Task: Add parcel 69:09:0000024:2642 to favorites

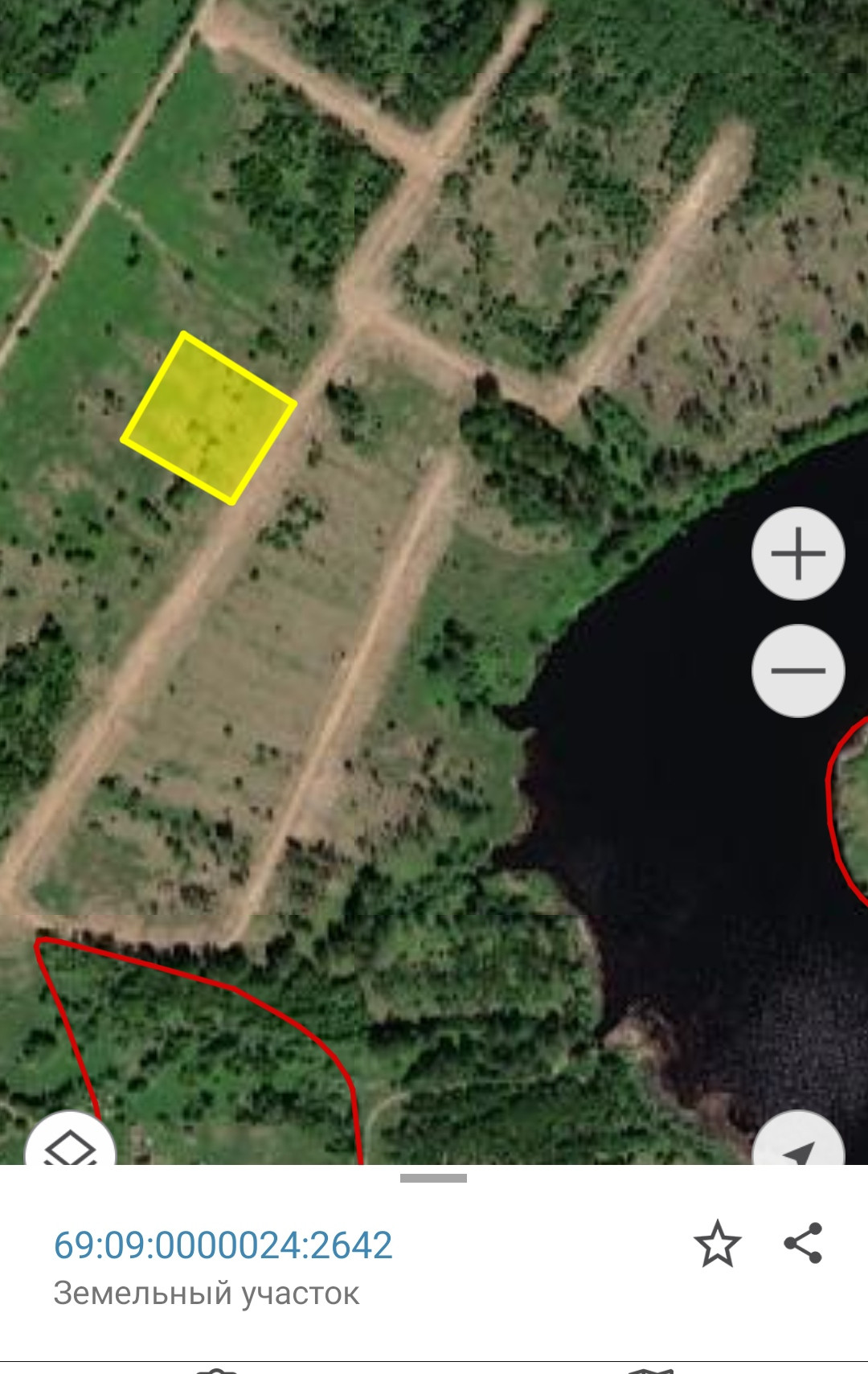Action: 717,1244
